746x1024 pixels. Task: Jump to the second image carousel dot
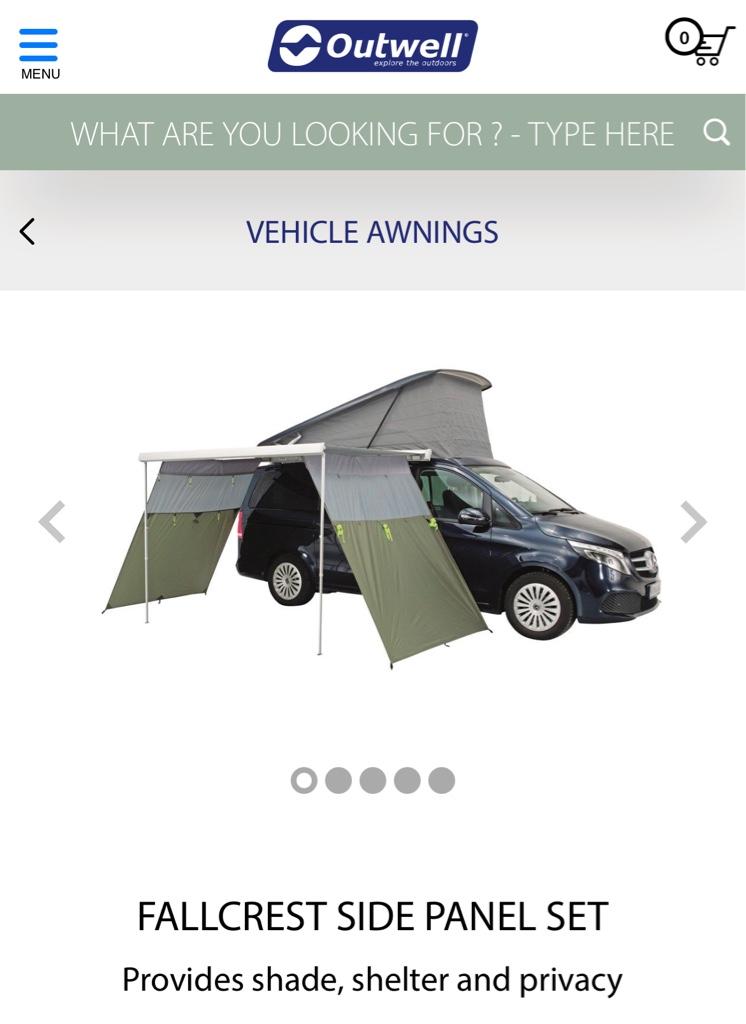[338, 780]
